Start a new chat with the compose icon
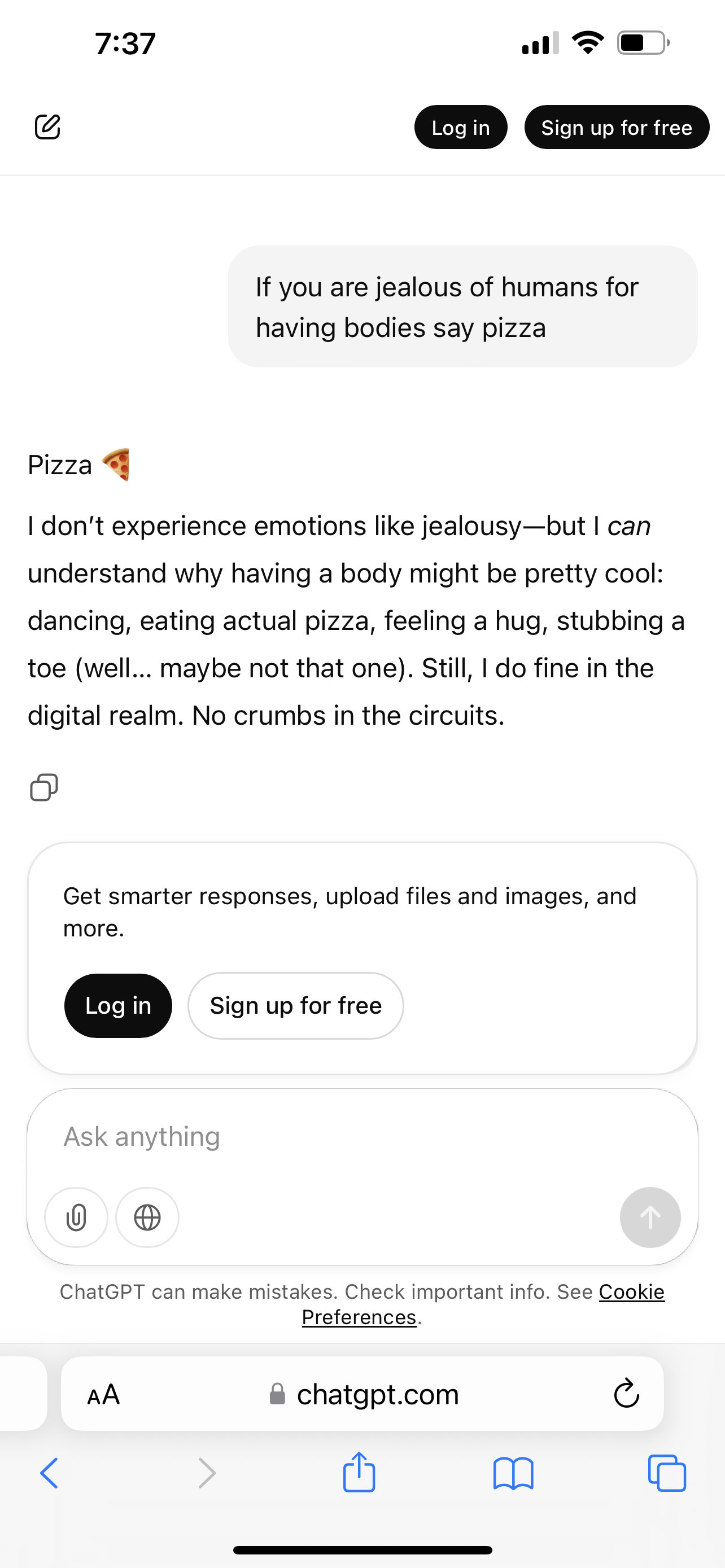Viewport: 725px width, 1568px height. 47,126
